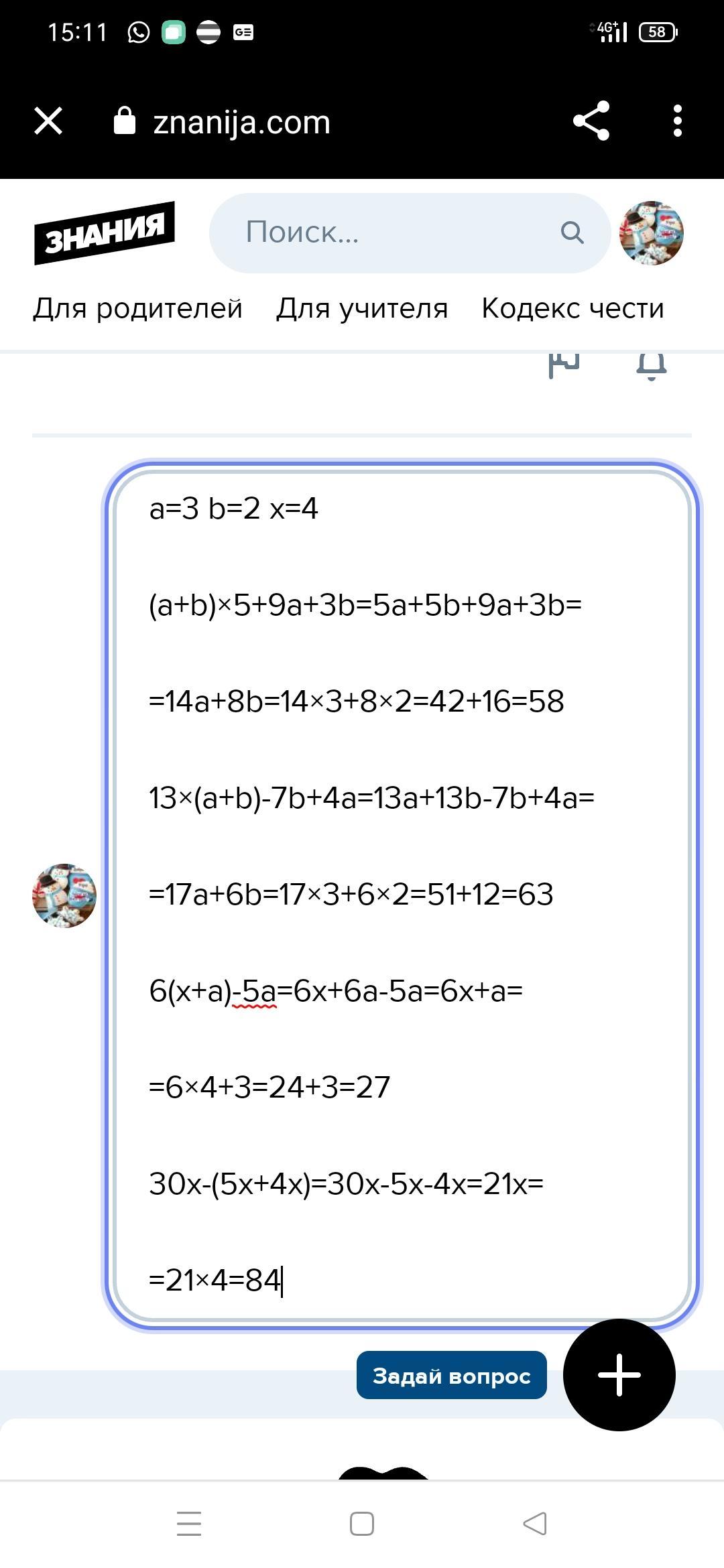This screenshot has height=1568, width=724.
Task: Open the Поиск search field
Action: pos(410,233)
